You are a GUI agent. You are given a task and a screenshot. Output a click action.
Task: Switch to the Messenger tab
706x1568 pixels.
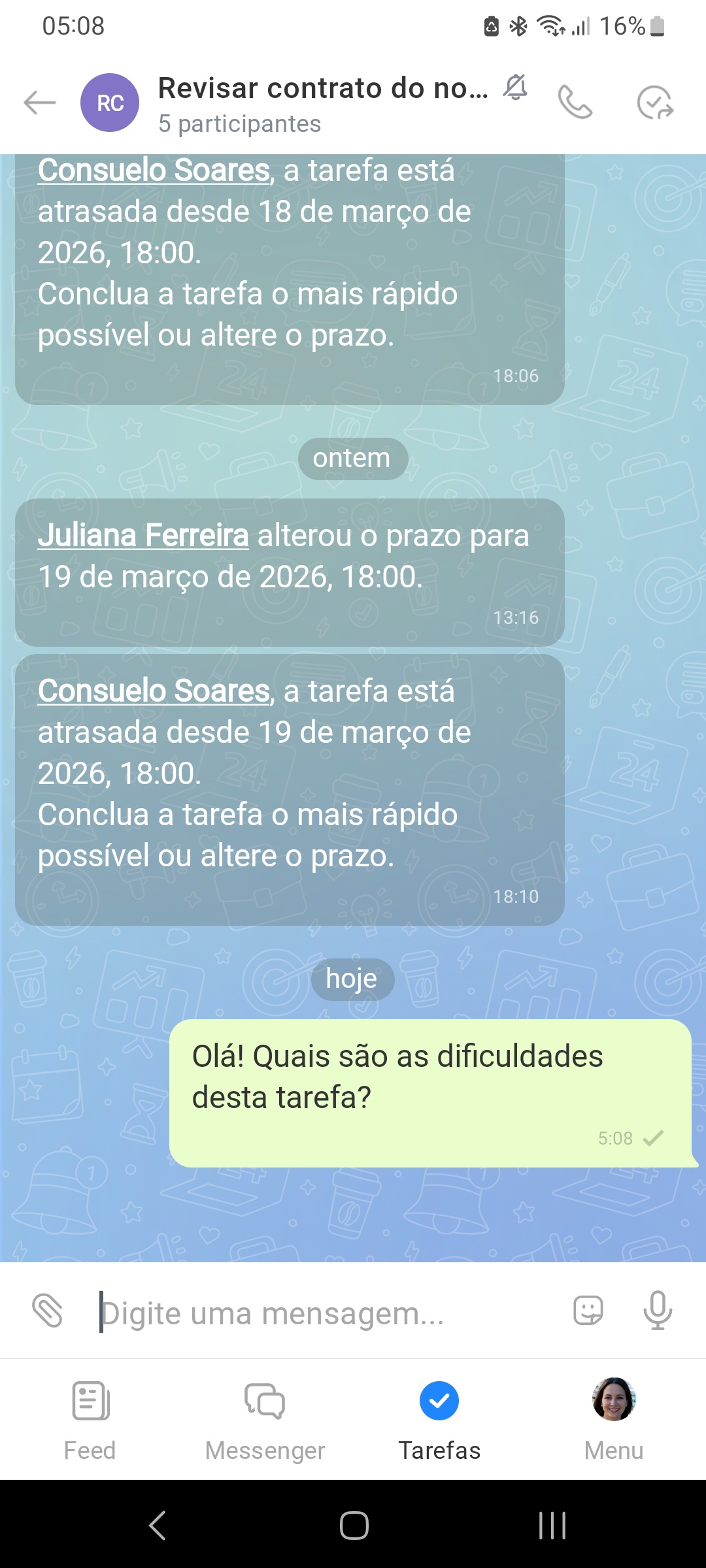point(265,1419)
